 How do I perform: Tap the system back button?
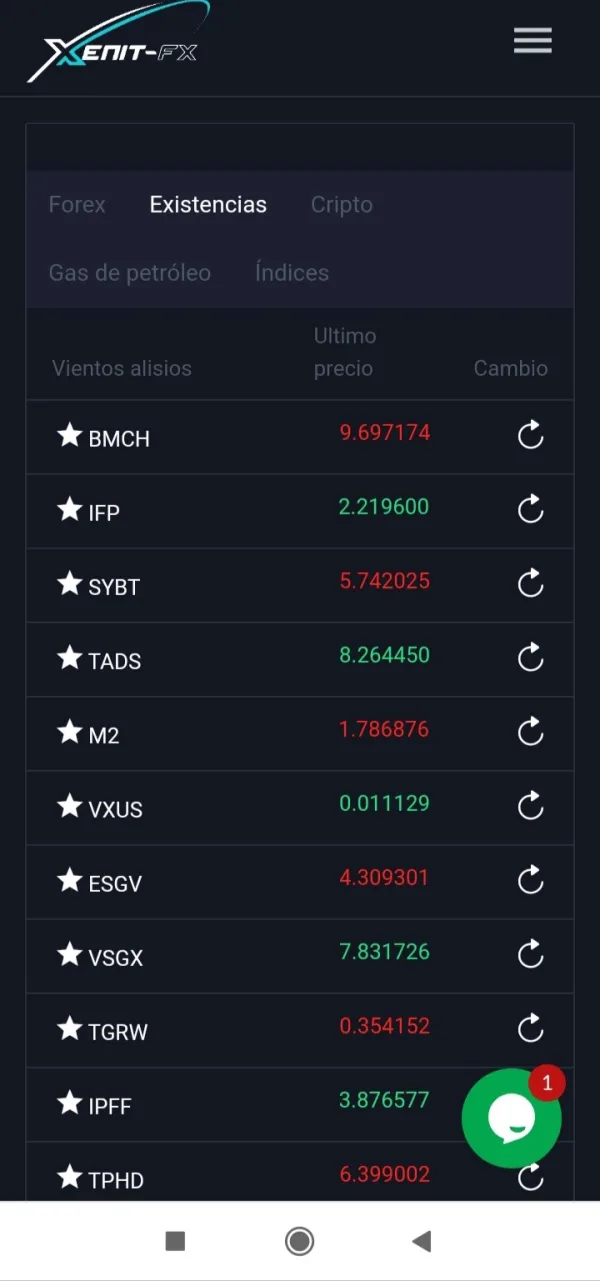[422, 1241]
